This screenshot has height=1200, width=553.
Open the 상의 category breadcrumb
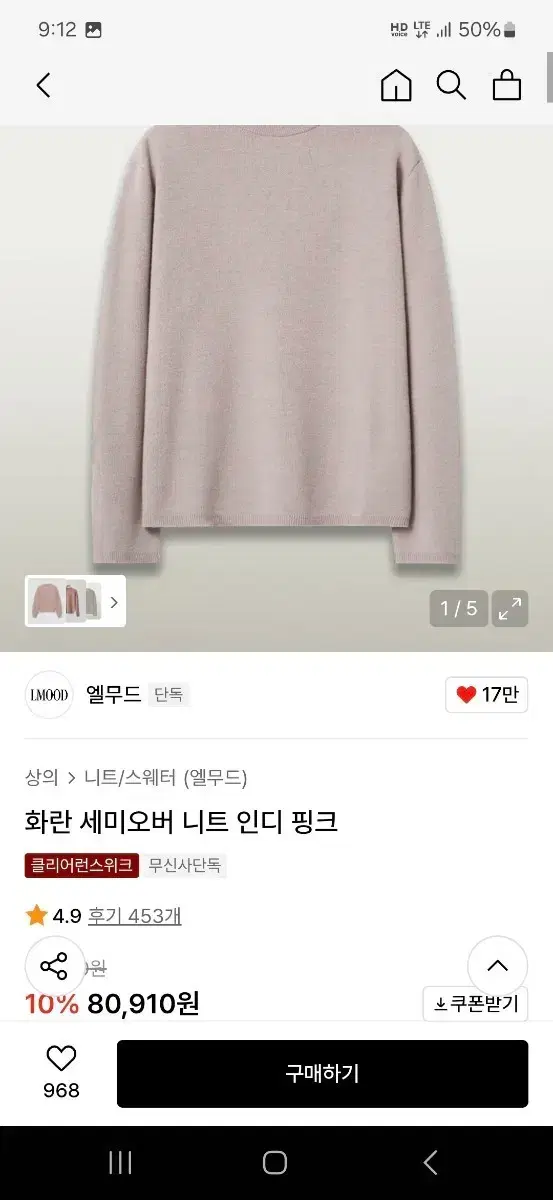pyautogui.click(x=43, y=777)
